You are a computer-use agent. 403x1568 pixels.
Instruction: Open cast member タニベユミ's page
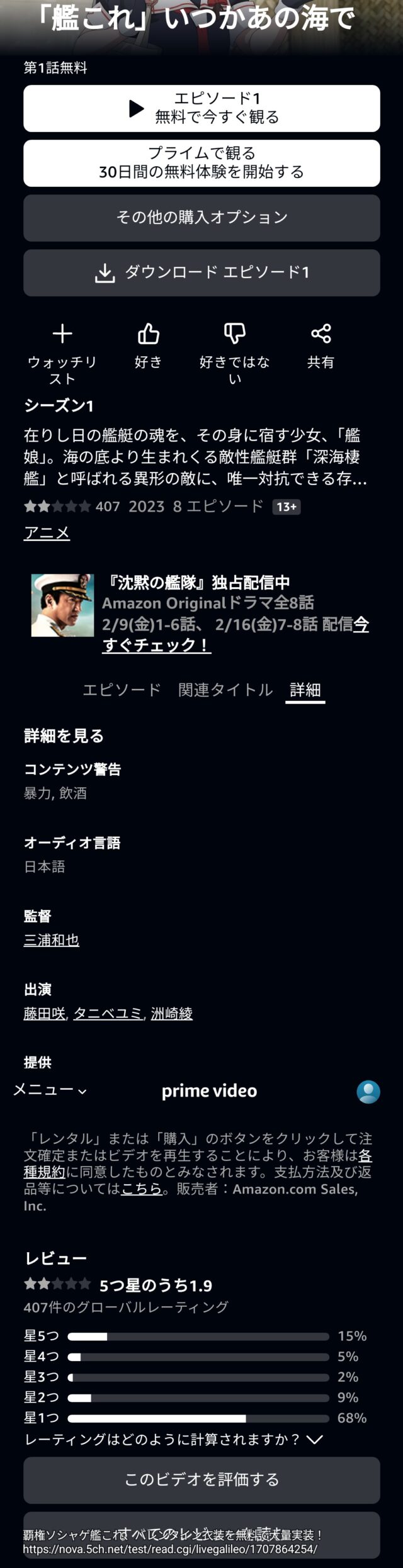coord(108,1014)
